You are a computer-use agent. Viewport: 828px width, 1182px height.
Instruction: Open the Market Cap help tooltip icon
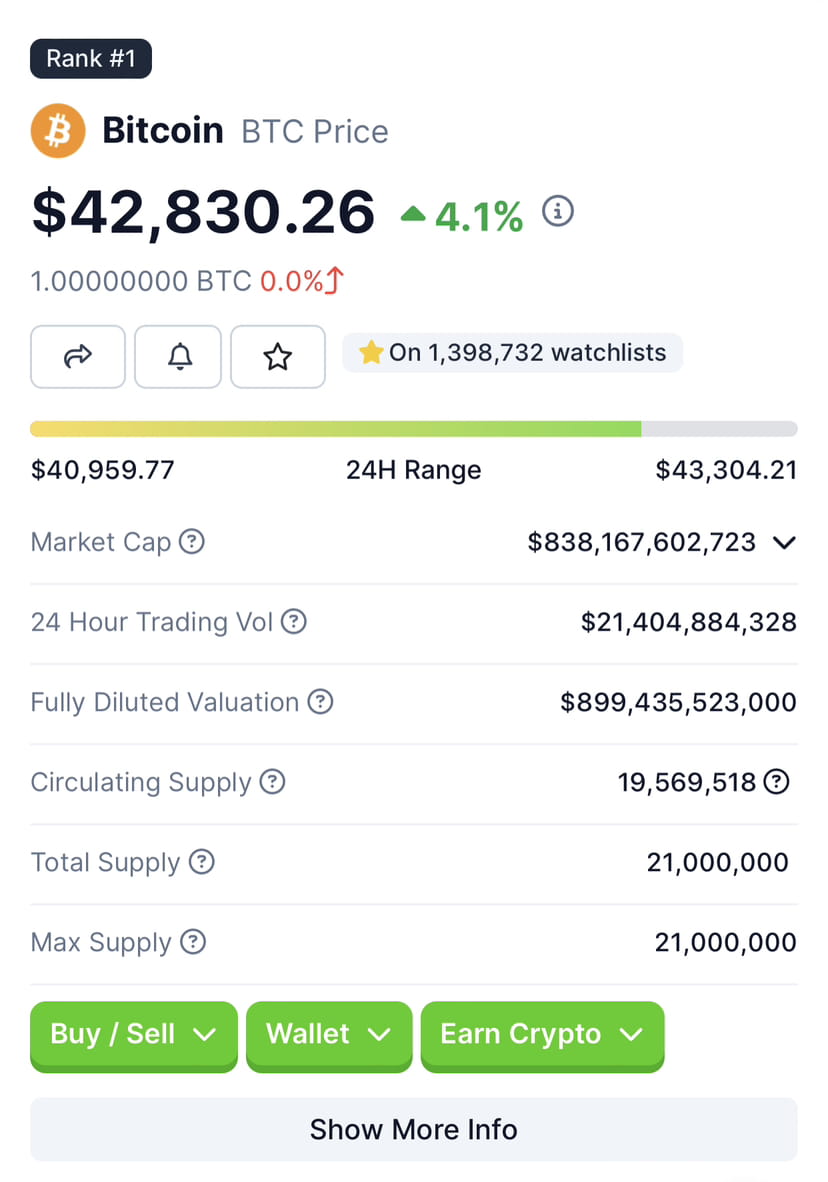click(191, 542)
